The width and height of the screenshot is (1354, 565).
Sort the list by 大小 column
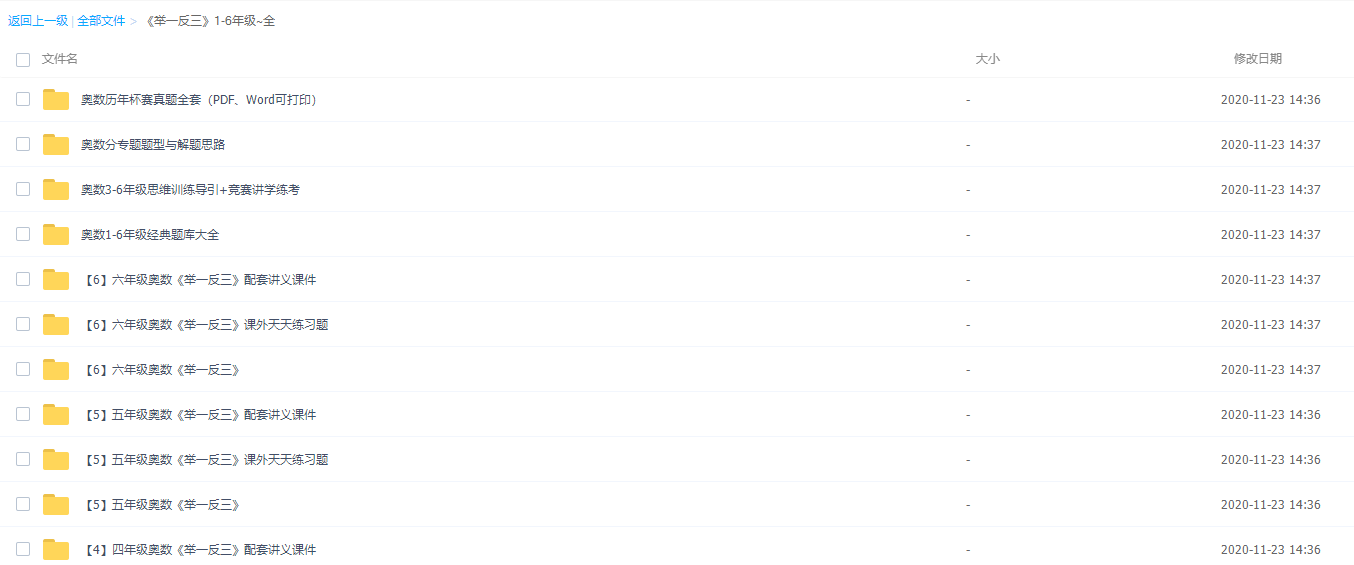point(987,59)
